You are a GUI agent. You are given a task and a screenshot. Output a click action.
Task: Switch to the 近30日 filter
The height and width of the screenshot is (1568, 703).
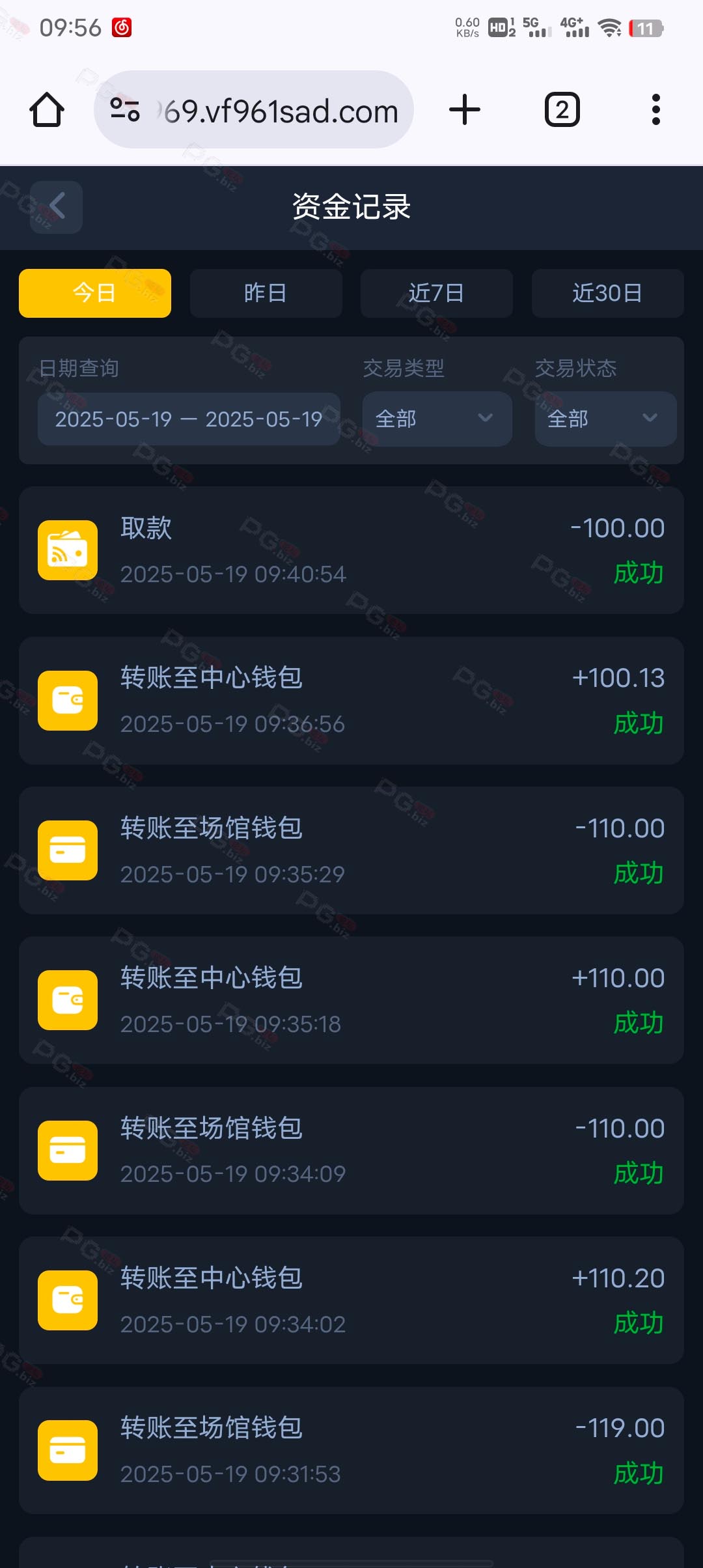607,293
